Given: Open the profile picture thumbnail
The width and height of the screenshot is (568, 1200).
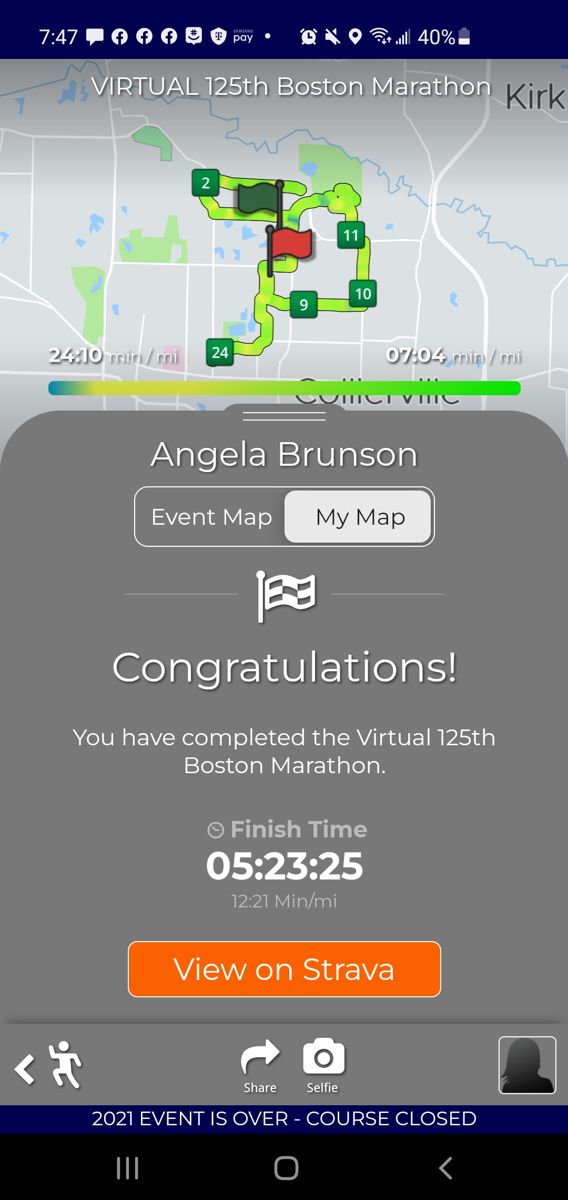Looking at the screenshot, I should [527, 1065].
